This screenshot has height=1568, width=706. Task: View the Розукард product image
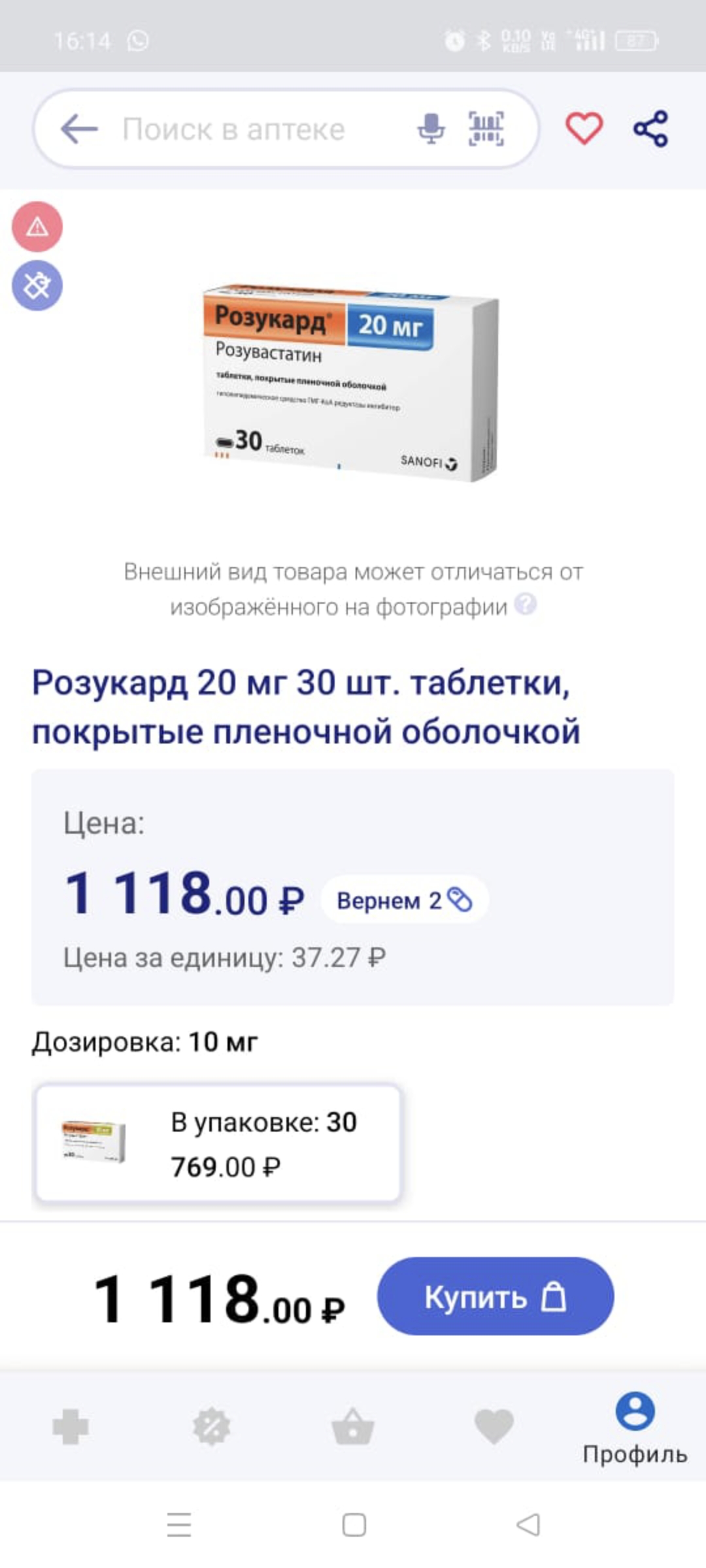pos(350,382)
